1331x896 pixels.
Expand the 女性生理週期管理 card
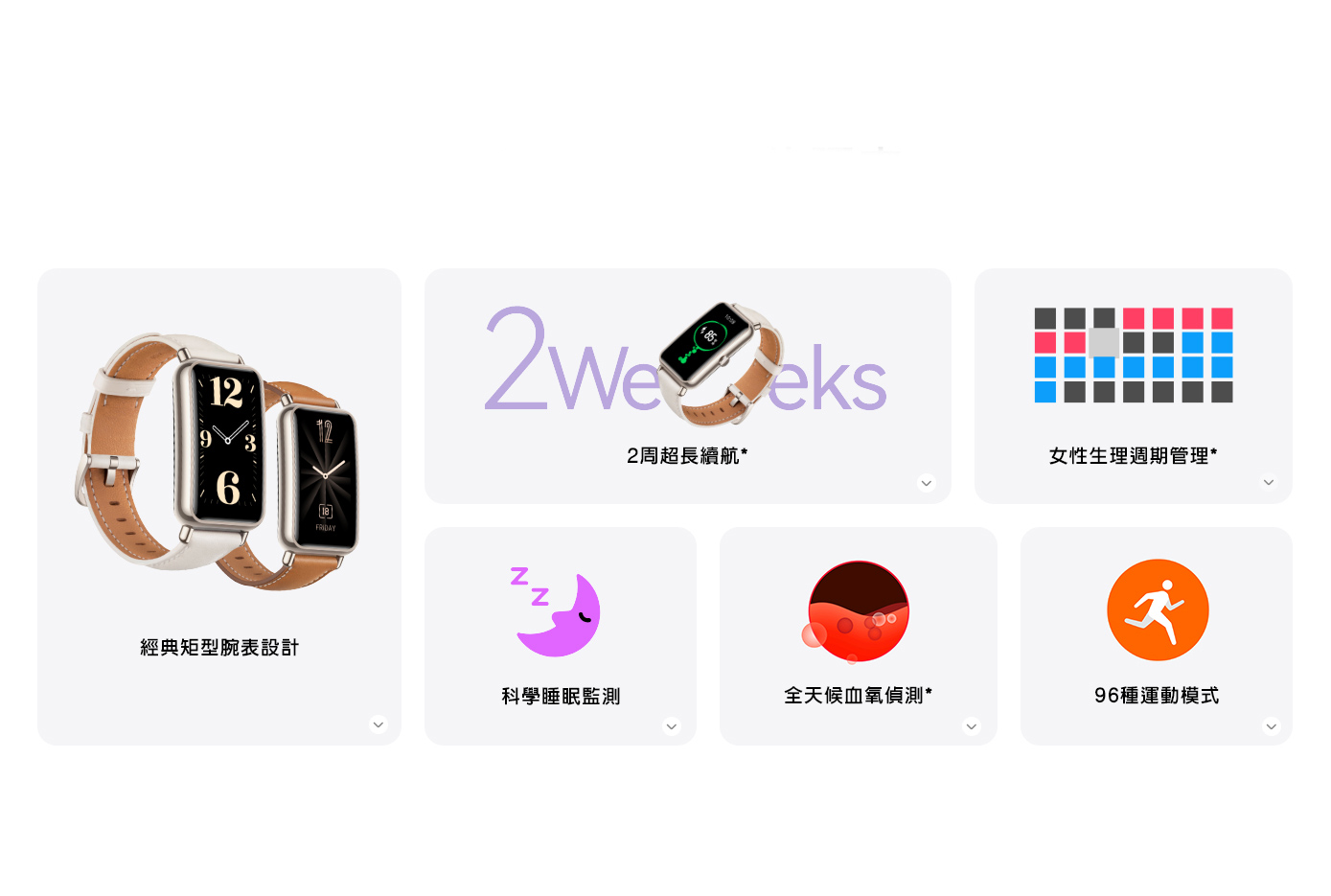pyautogui.click(x=1269, y=482)
